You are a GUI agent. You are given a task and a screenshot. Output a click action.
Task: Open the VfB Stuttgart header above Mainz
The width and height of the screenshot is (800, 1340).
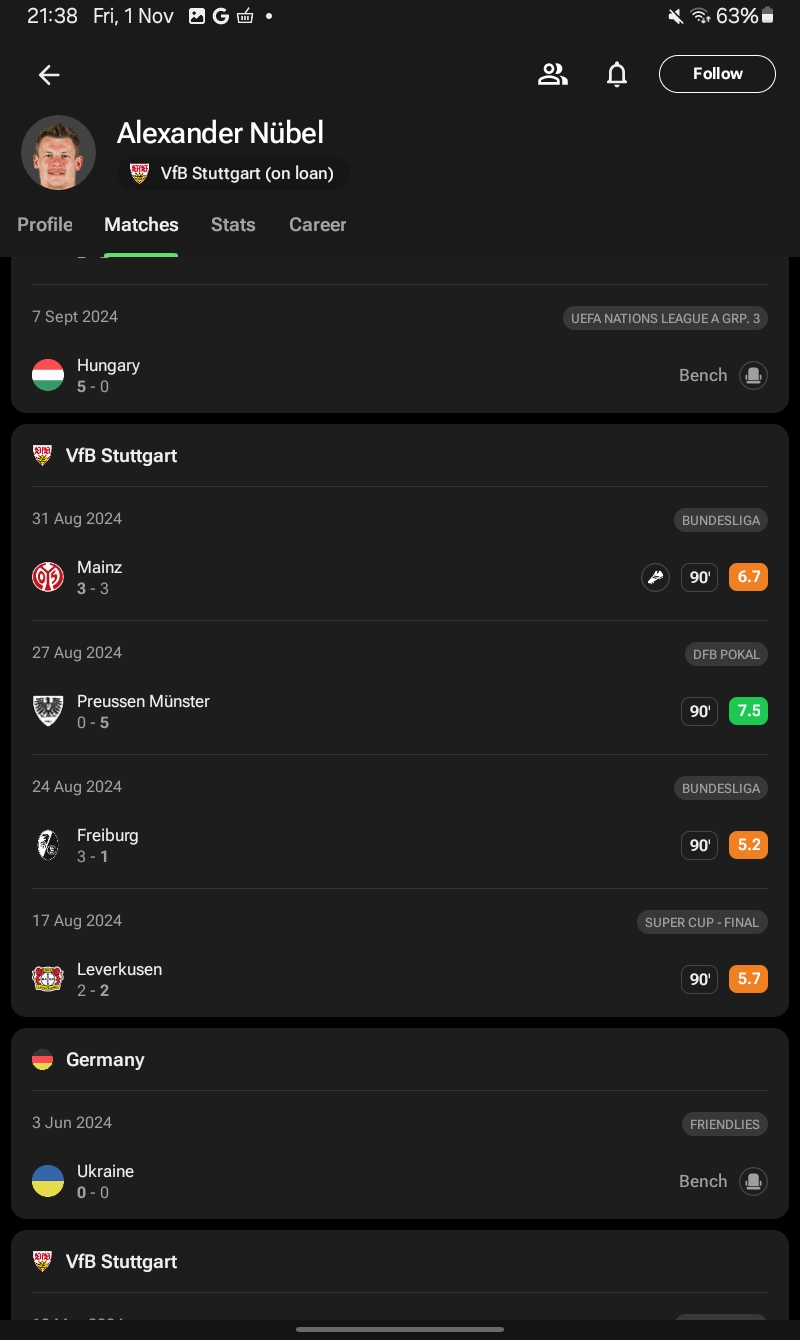click(120, 456)
